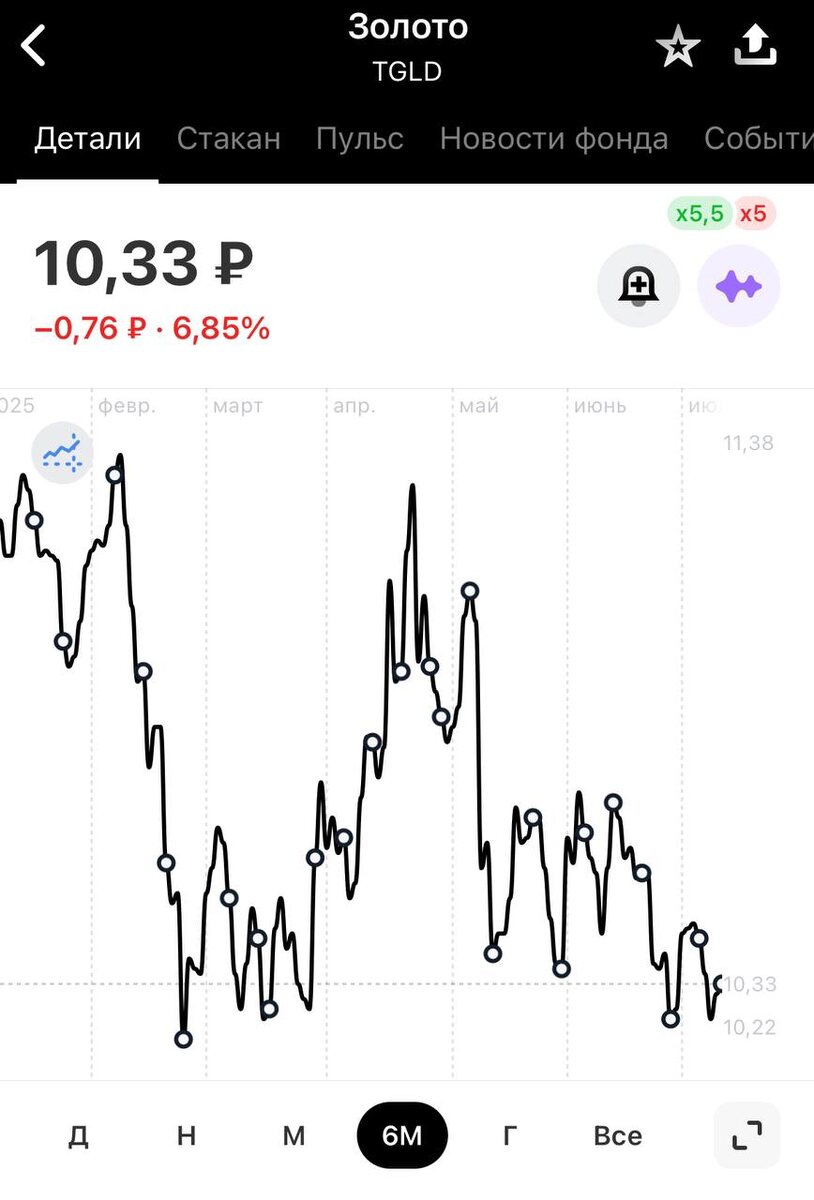Choose the М chart period
The height and width of the screenshot is (1200, 814).
pos(293,1136)
